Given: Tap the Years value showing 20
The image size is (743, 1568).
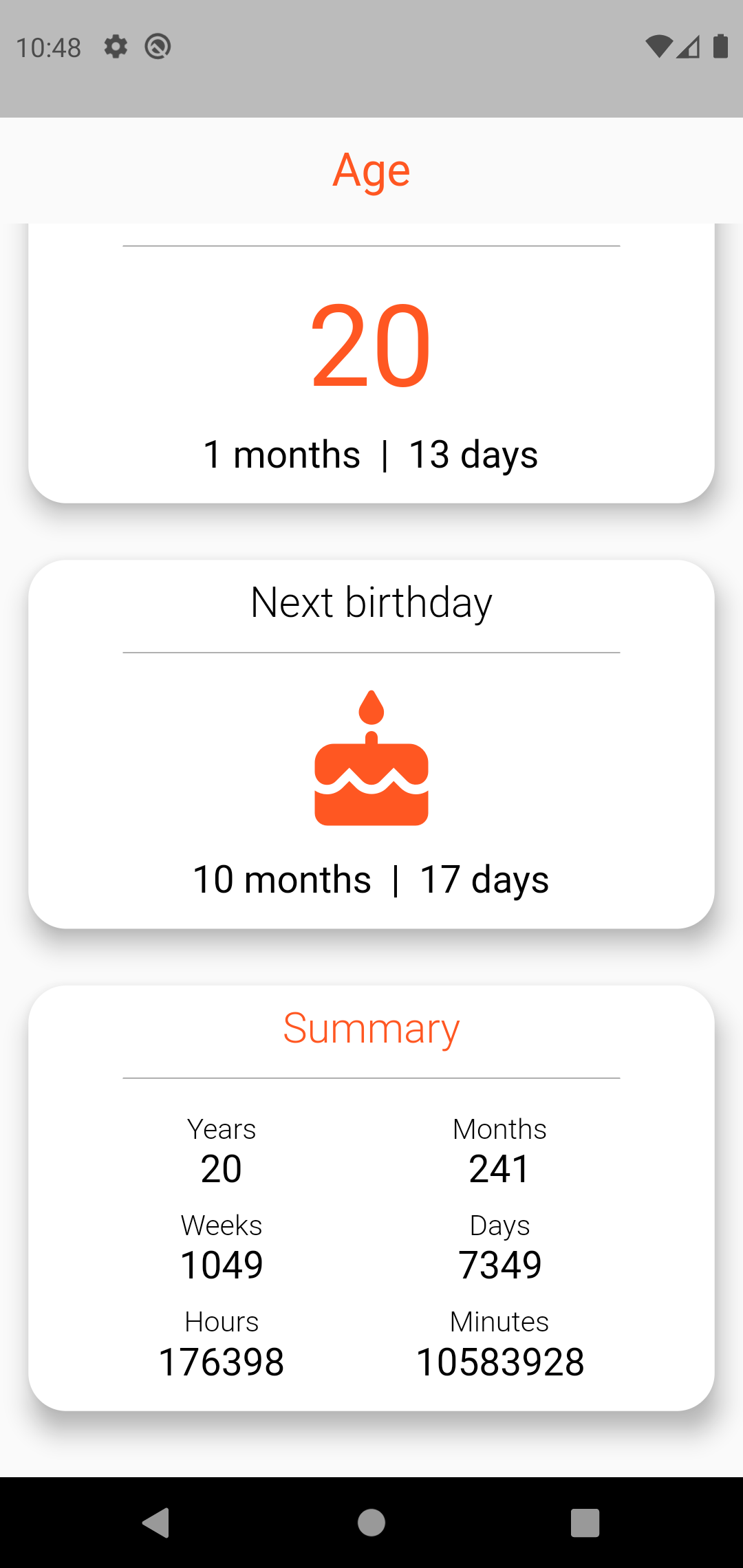Looking at the screenshot, I should coord(220,1168).
